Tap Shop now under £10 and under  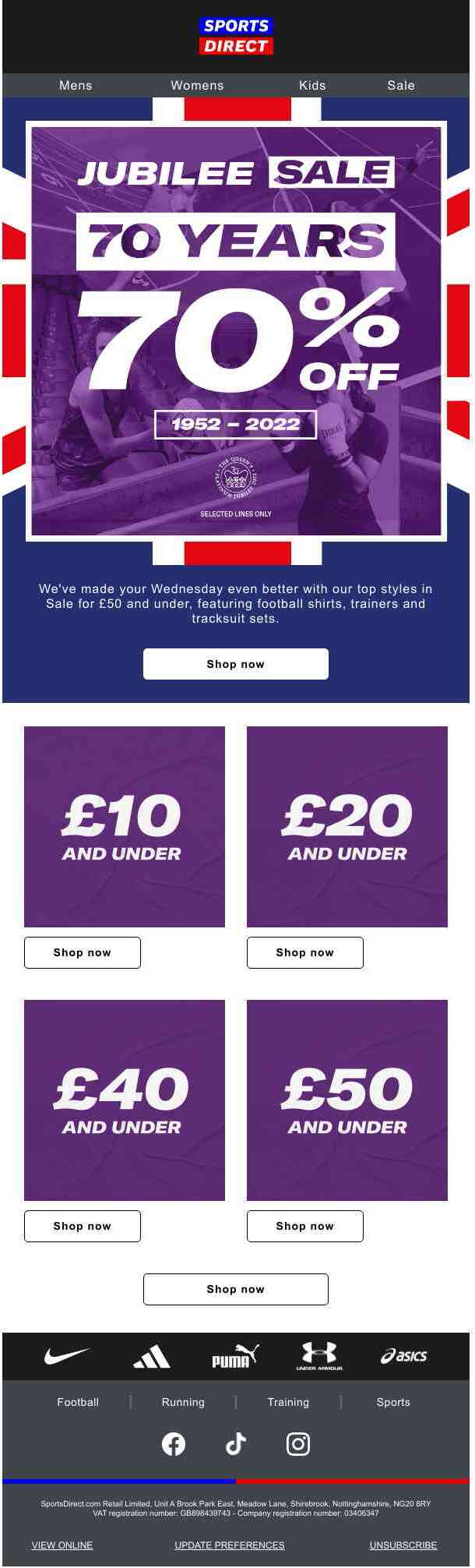click(x=83, y=952)
